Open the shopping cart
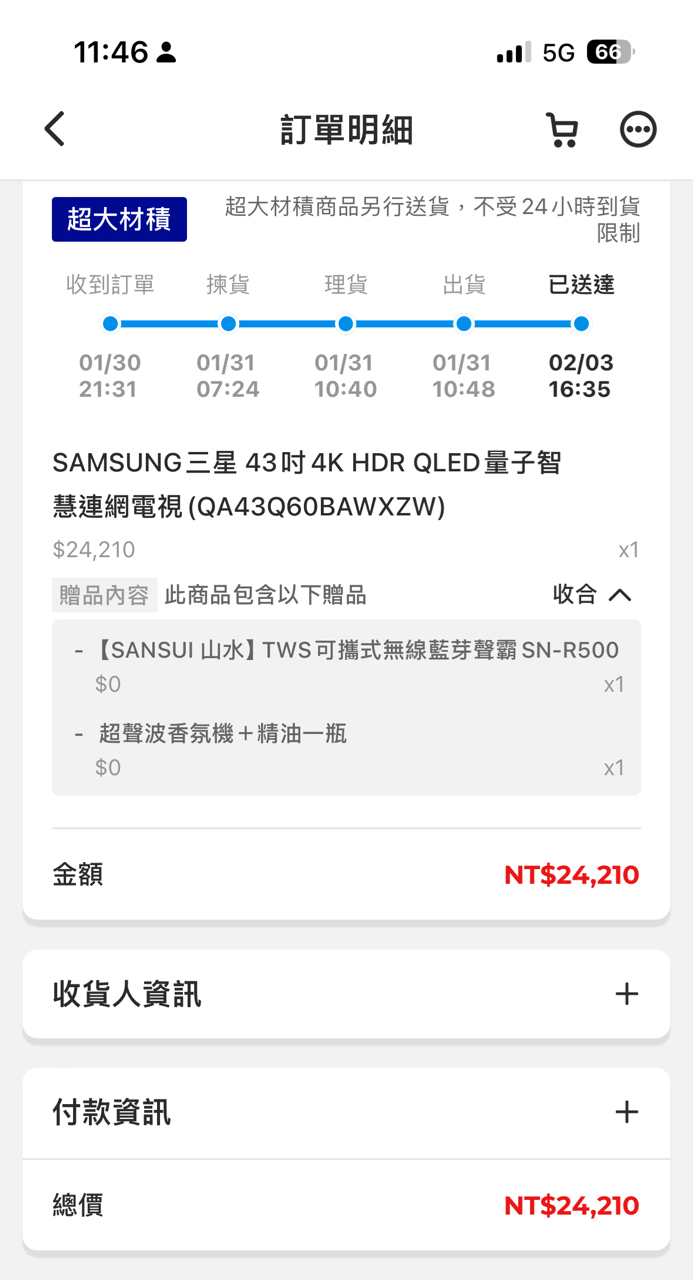 tap(562, 130)
